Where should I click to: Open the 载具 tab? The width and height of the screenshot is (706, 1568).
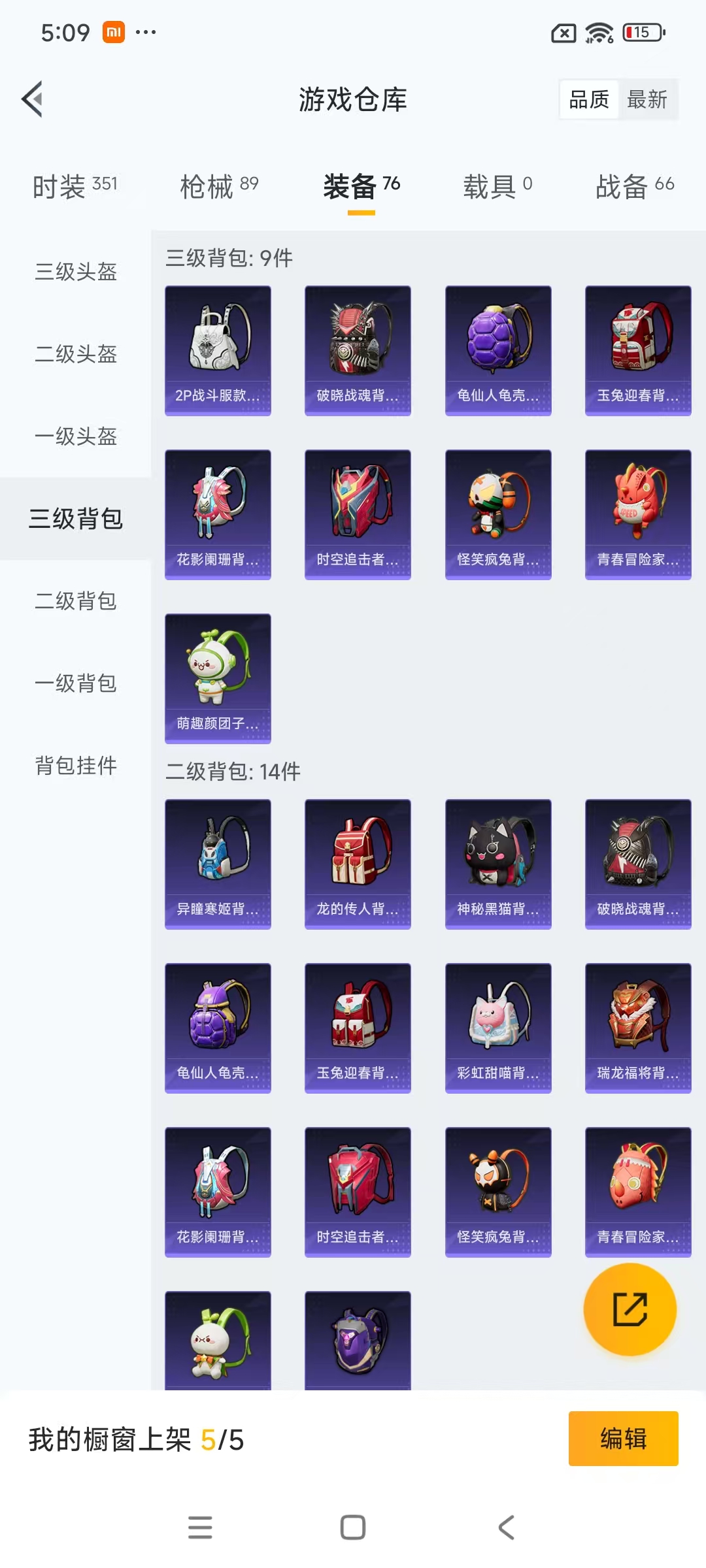tap(497, 186)
